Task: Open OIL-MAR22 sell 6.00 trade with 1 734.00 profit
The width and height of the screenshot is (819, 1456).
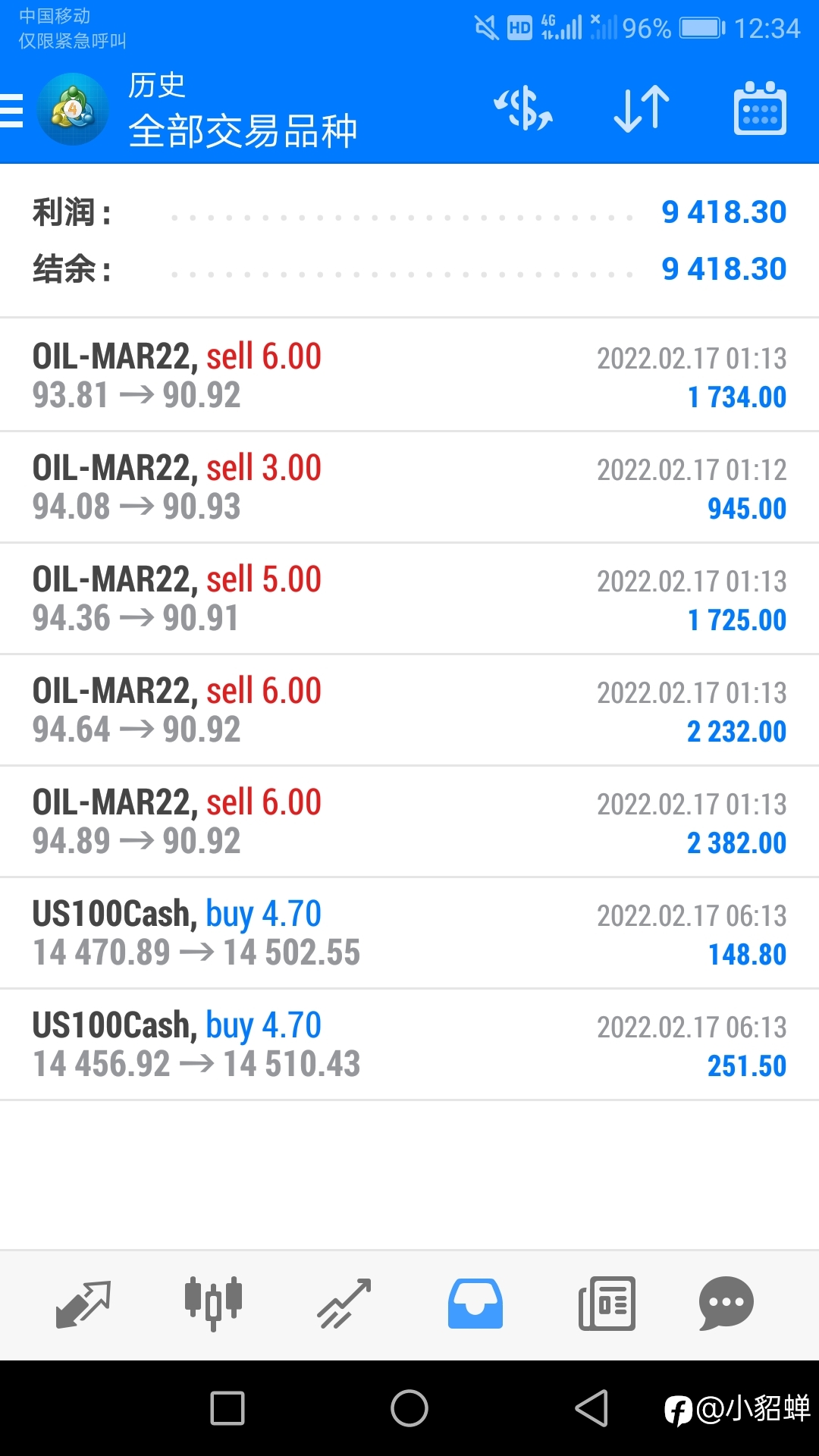Action: pyautogui.click(x=409, y=375)
